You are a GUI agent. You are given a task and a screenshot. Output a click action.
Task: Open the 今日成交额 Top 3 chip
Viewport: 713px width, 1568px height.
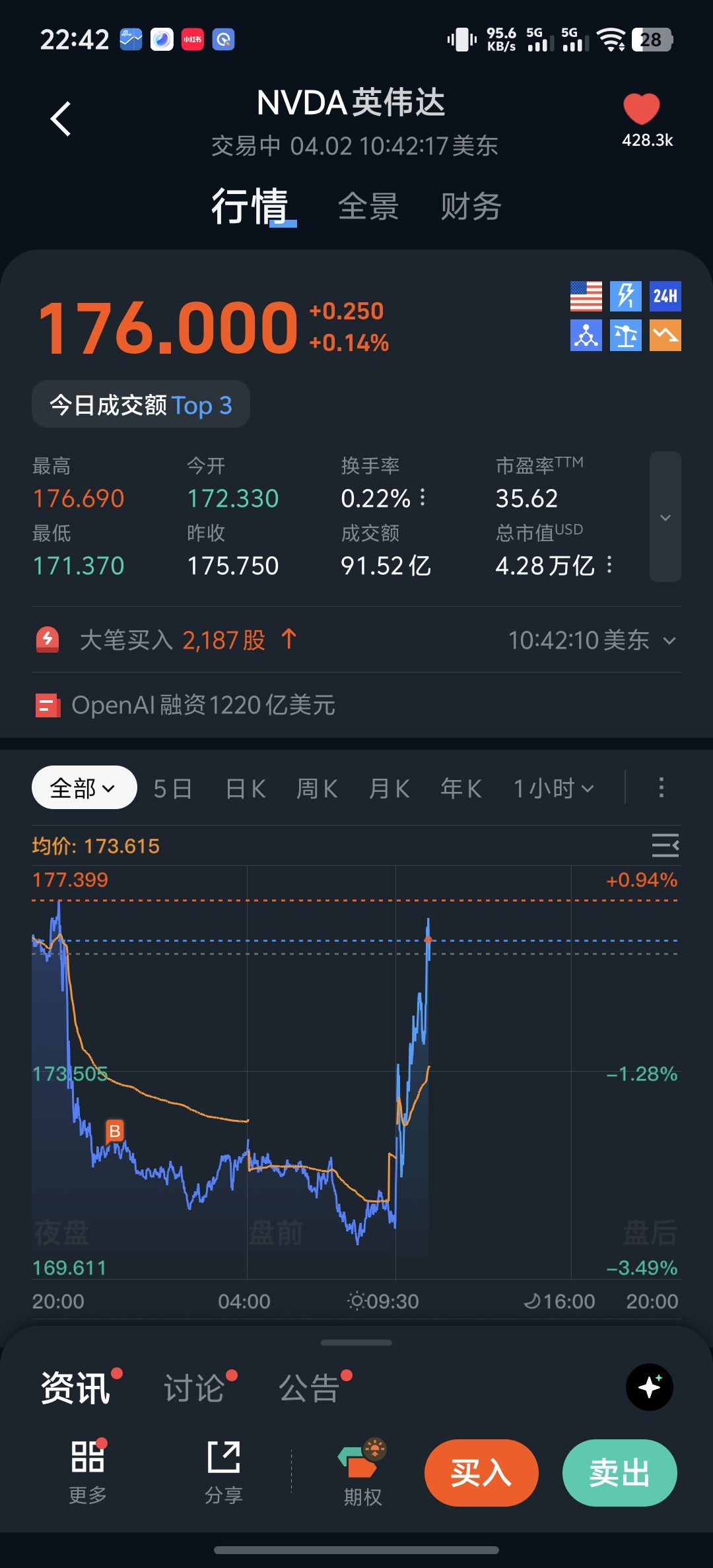(141, 405)
